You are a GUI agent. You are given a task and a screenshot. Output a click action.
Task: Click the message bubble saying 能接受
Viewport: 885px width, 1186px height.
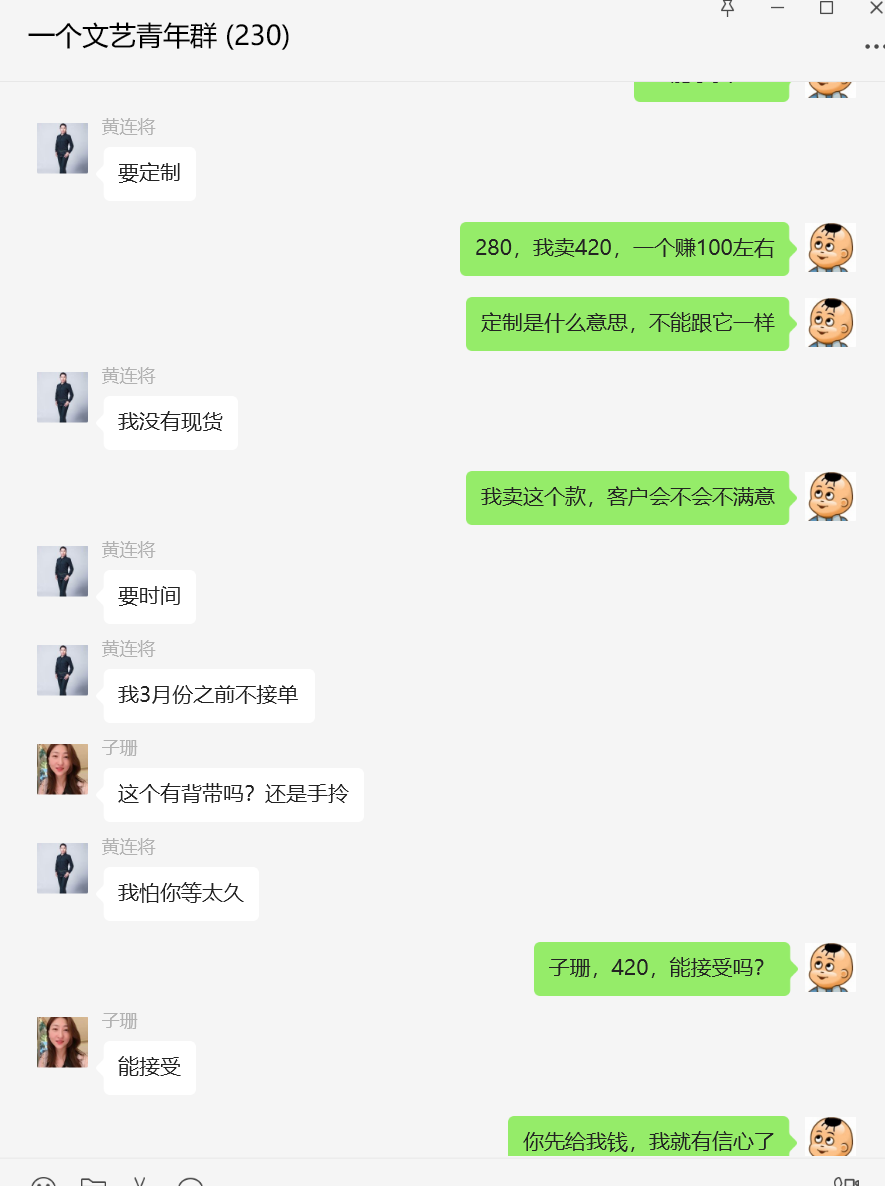click(149, 1068)
